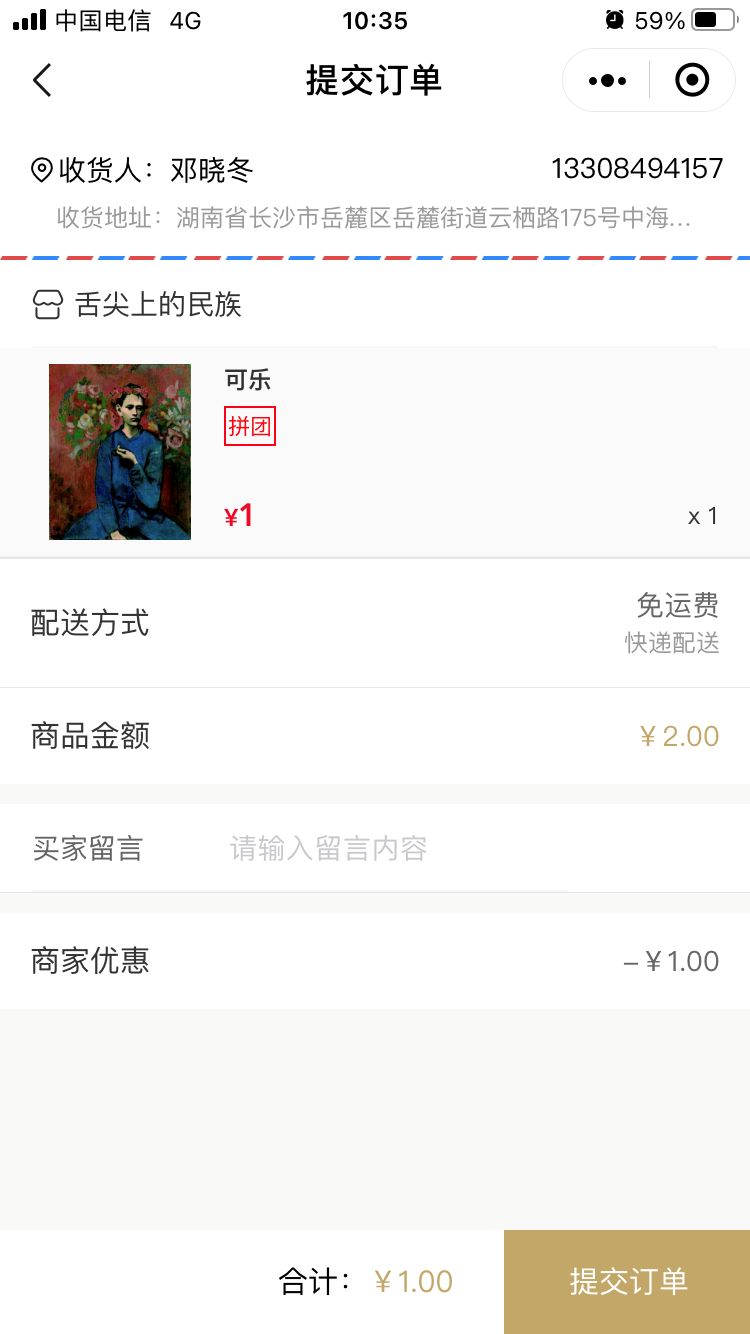Edit the 收货人 邓晓冬 delivery address
Image resolution: width=750 pixels, height=1334 pixels.
pos(375,192)
